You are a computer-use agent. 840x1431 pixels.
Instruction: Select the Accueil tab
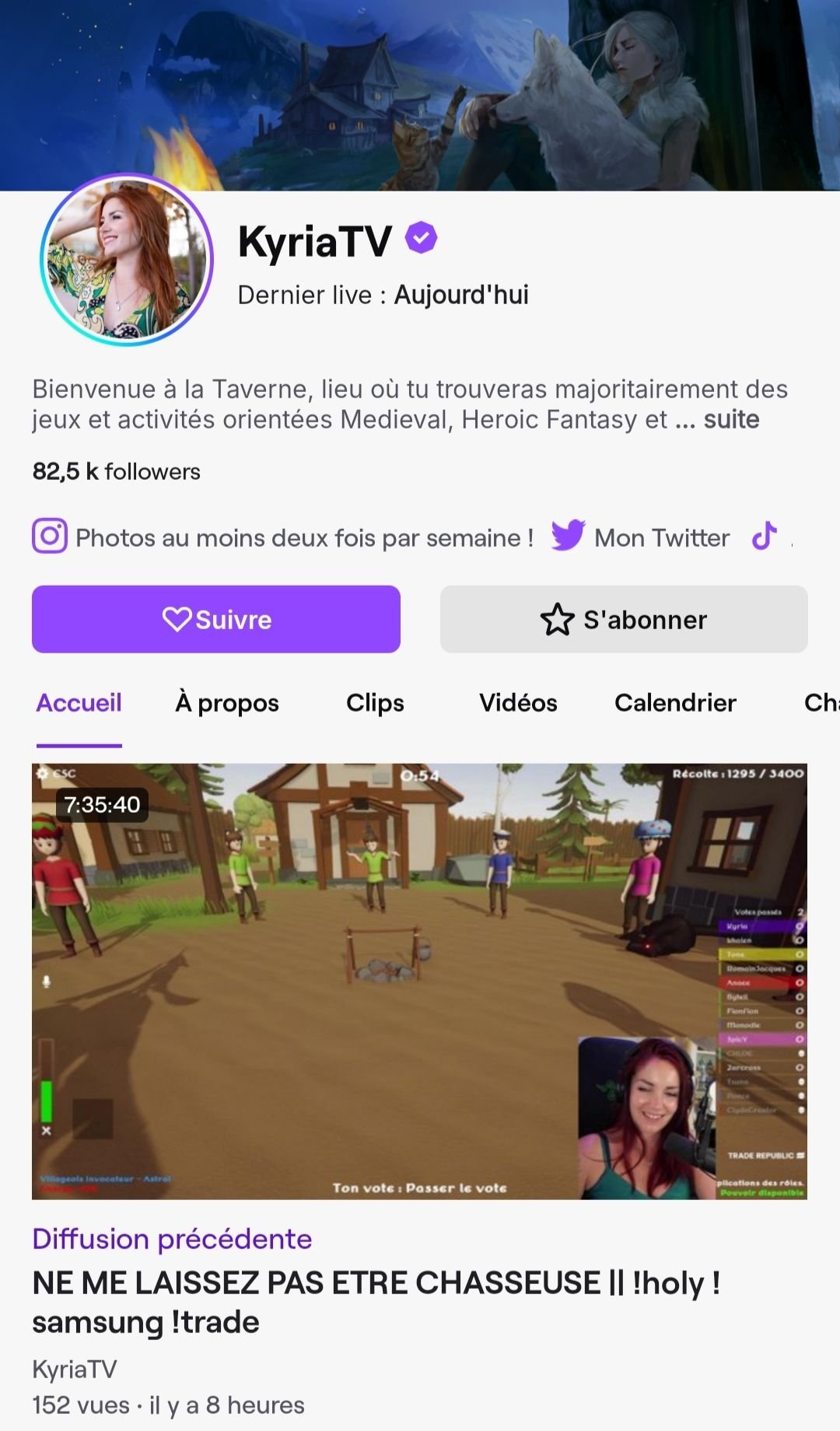[79, 702]
